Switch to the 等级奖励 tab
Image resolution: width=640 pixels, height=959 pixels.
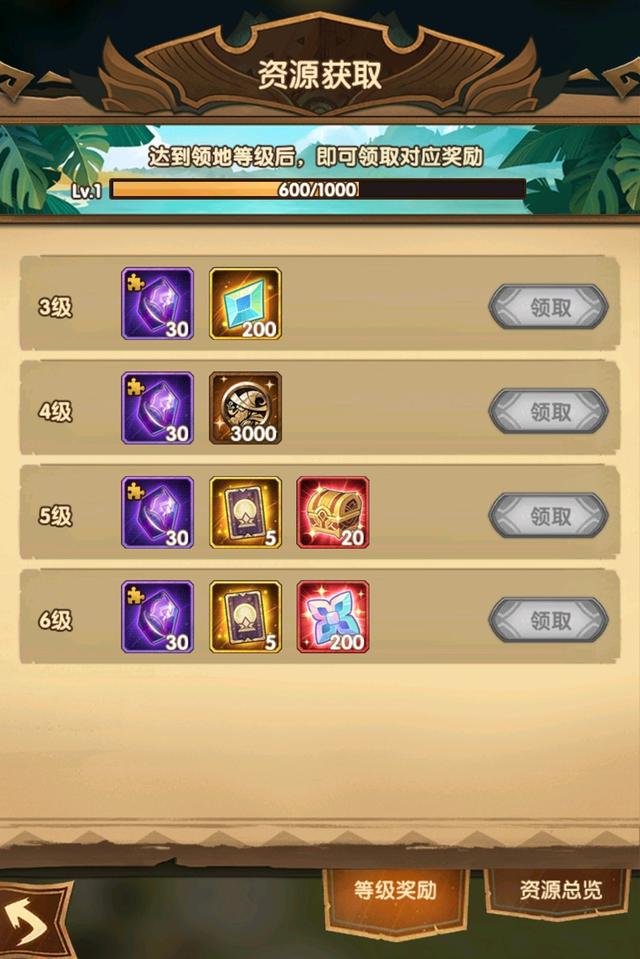[395, 891]
